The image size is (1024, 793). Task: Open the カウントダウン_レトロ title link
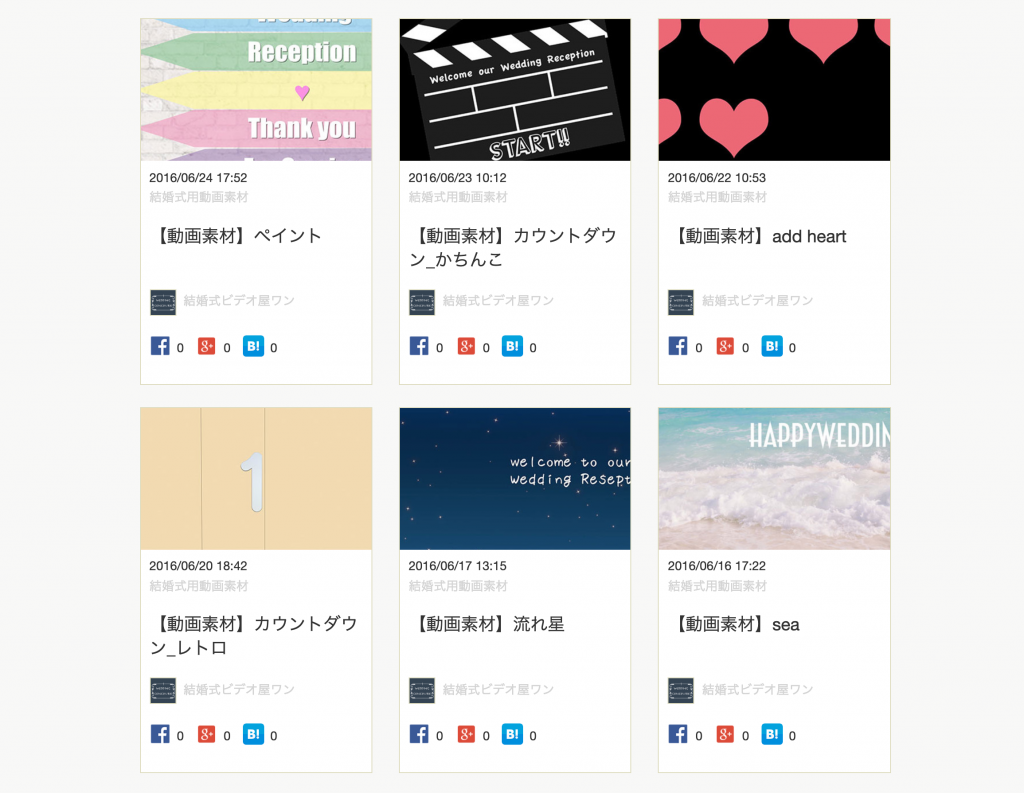click(x=254, y=636)
